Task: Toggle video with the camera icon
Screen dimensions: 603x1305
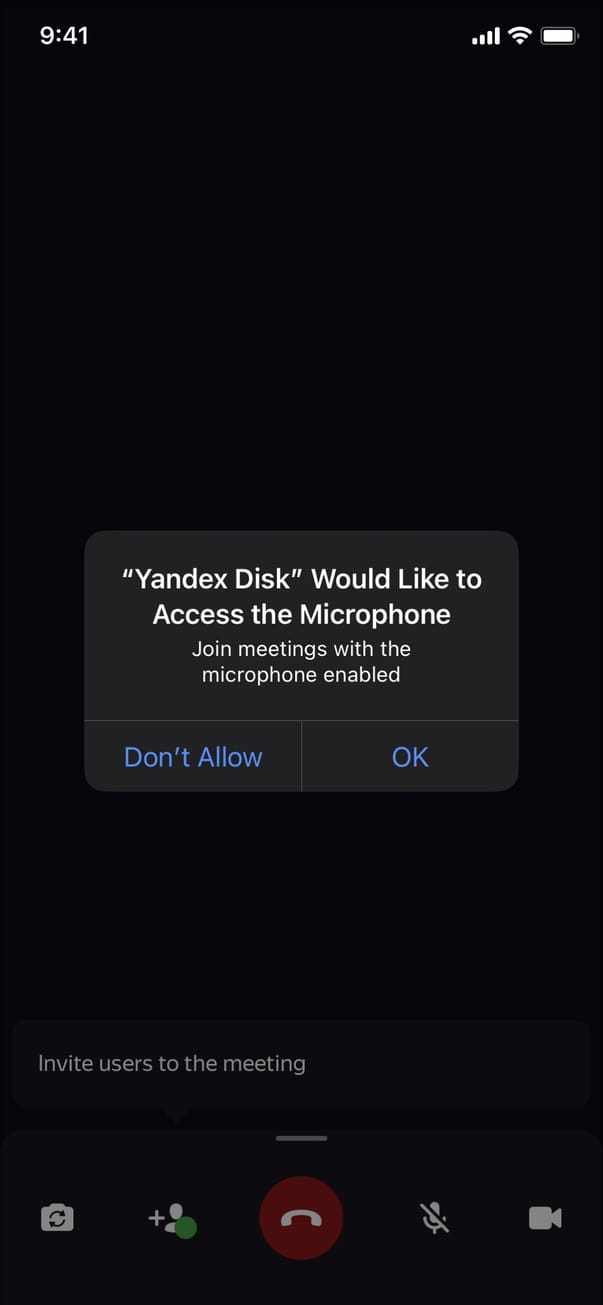Action: point(545,1218)
